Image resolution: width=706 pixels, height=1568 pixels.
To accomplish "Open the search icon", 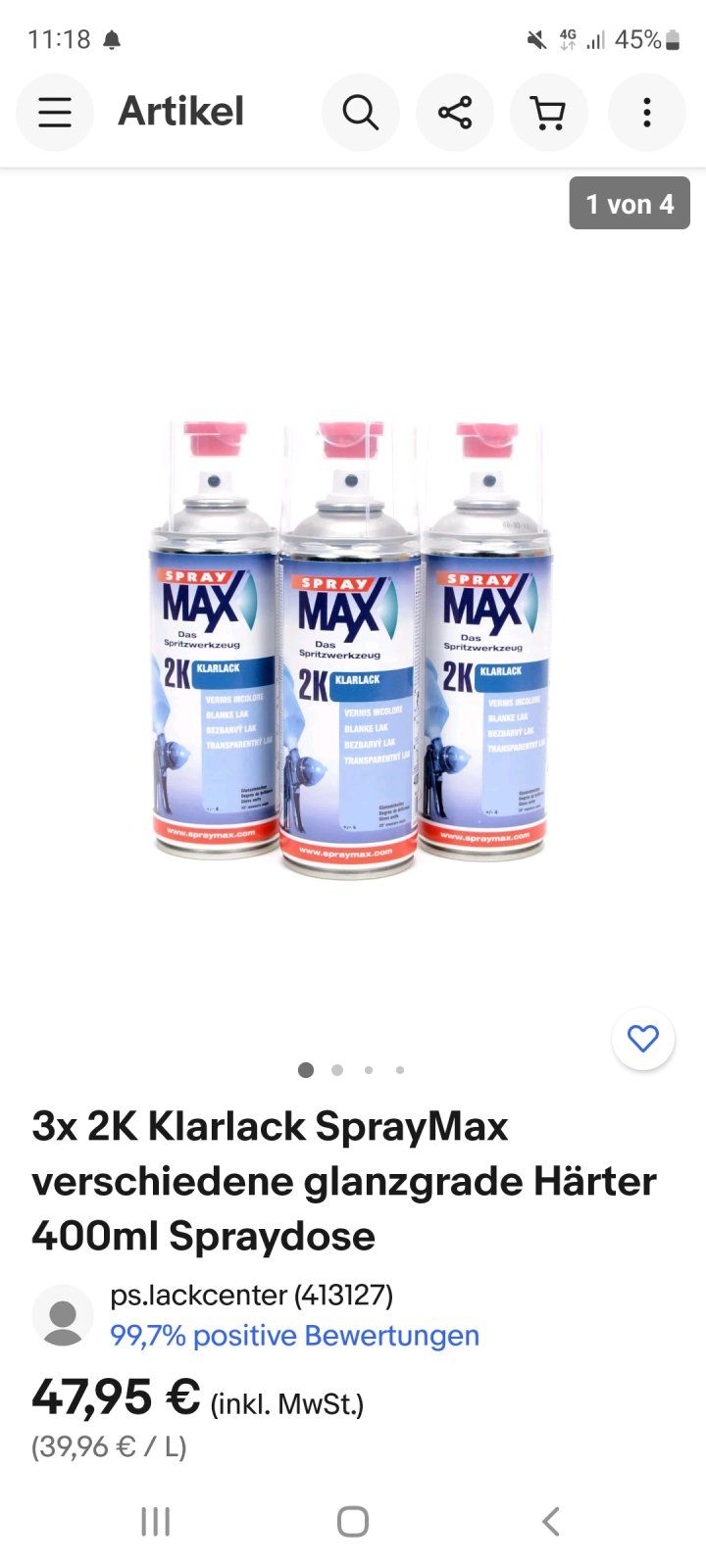I will click(360, 113).
